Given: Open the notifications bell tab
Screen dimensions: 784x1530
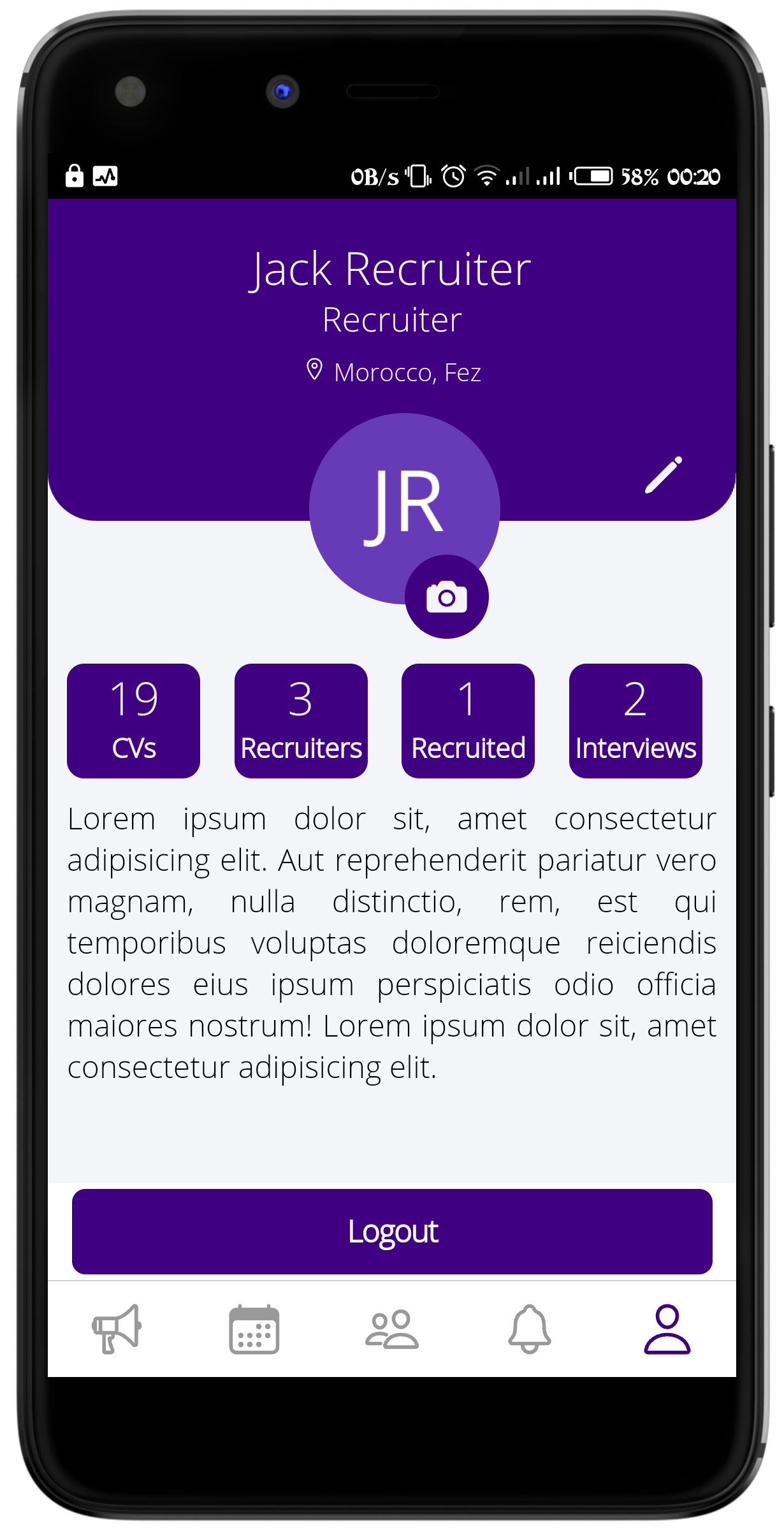Looking at the screenshot, I should 529,1329.
